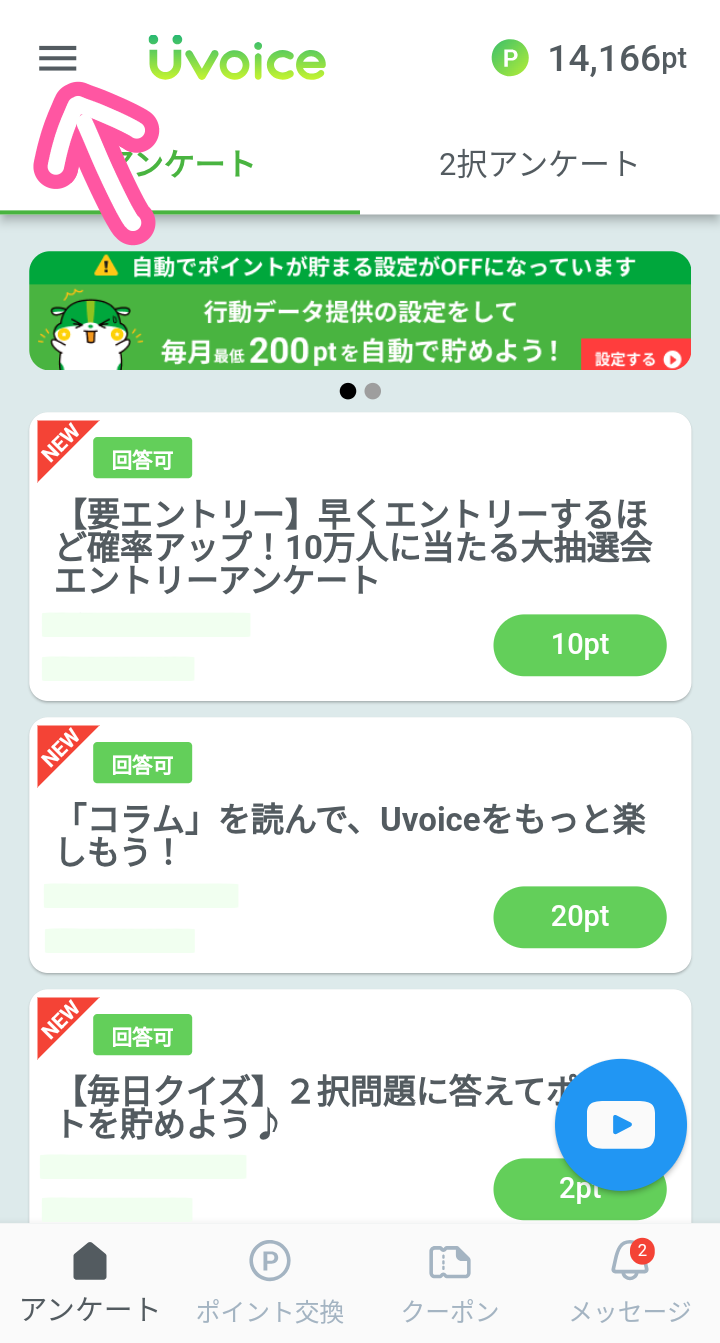Tap the 20pt button
Screen dimensions: 720x1343
click(x=580, y=917)
